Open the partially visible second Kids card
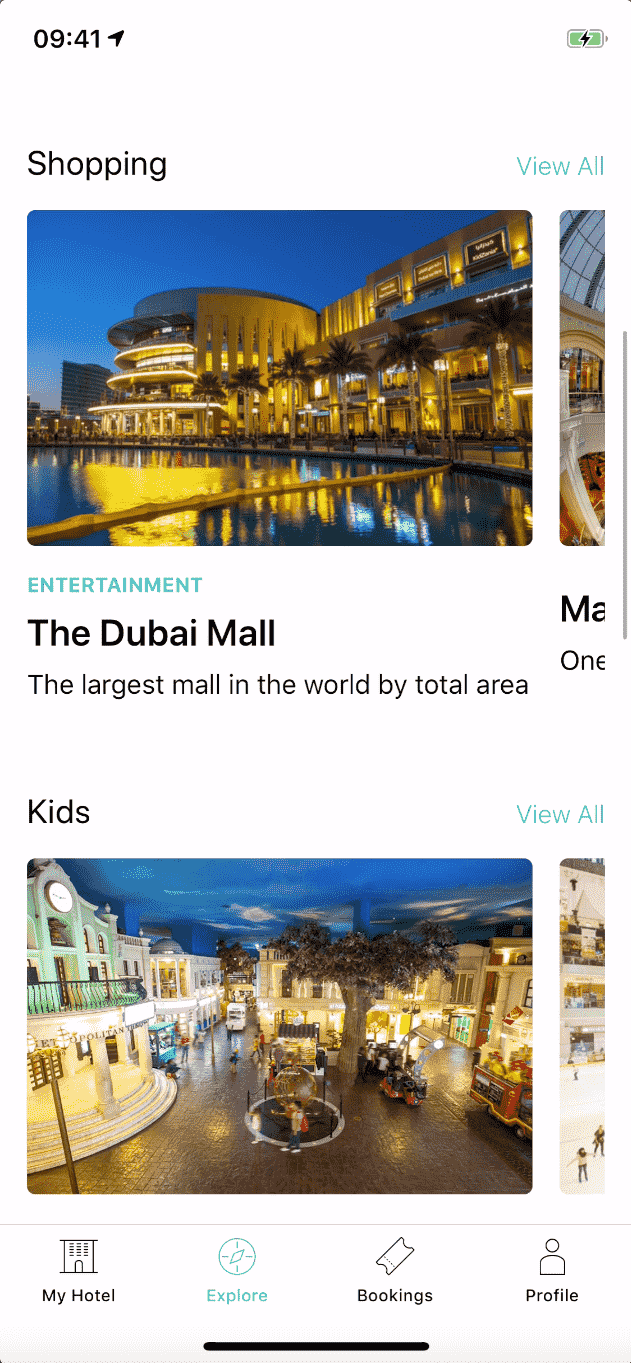The width and height of the screenshot is (631, 1363). pos(582,1026)
